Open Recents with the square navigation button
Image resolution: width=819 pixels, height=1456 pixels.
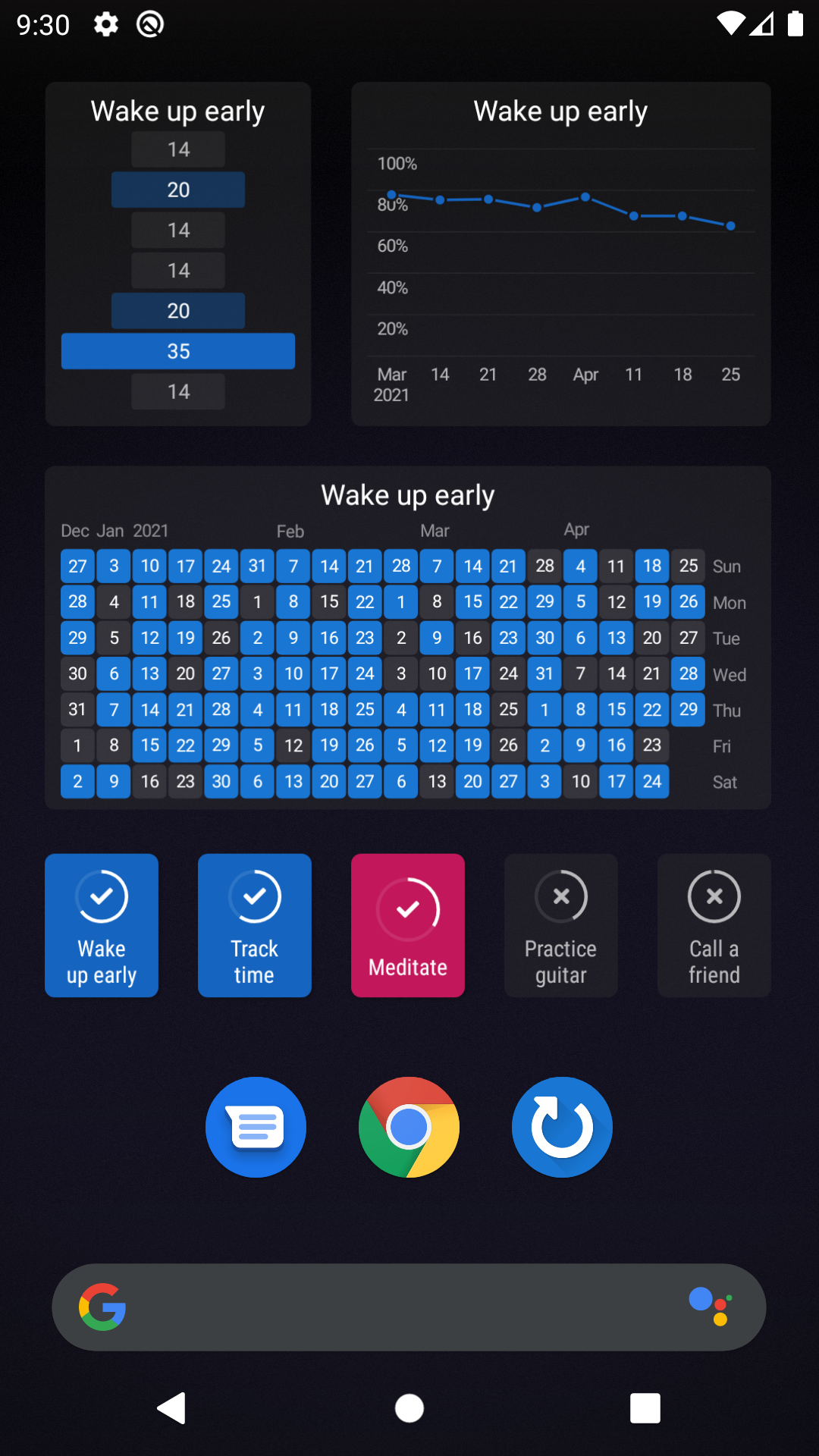click(x=645, y=1408)
